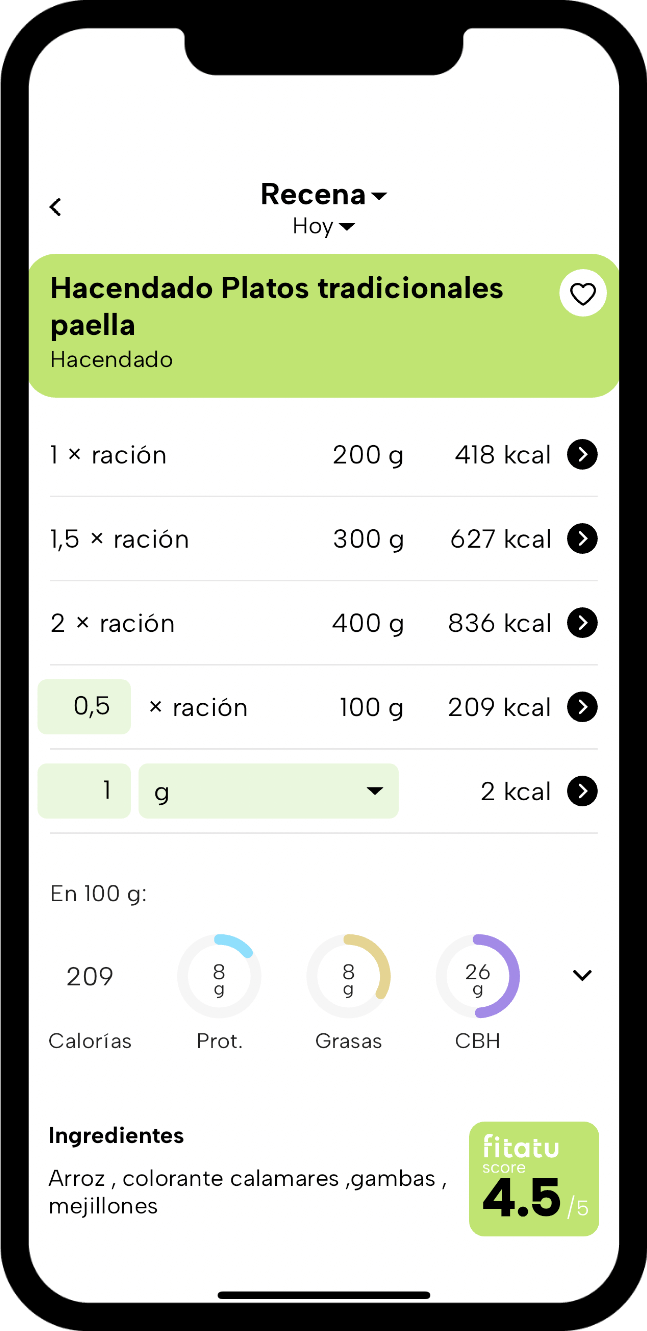Add 1,5 × ración of 627 kcal
Image resolution: width=647 pixels, height=1331 pixels.
pos(582,539)
